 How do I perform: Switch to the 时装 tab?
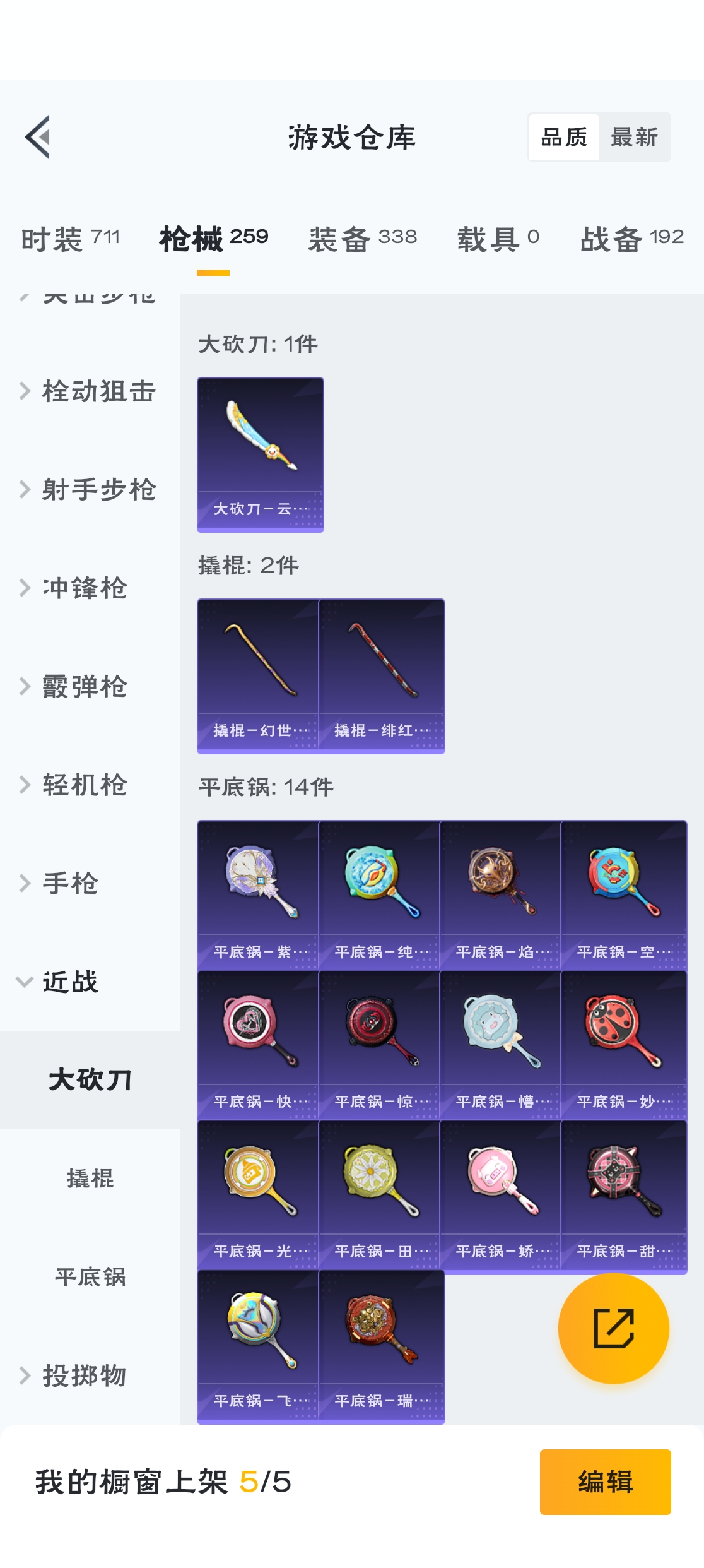point(70,239)
